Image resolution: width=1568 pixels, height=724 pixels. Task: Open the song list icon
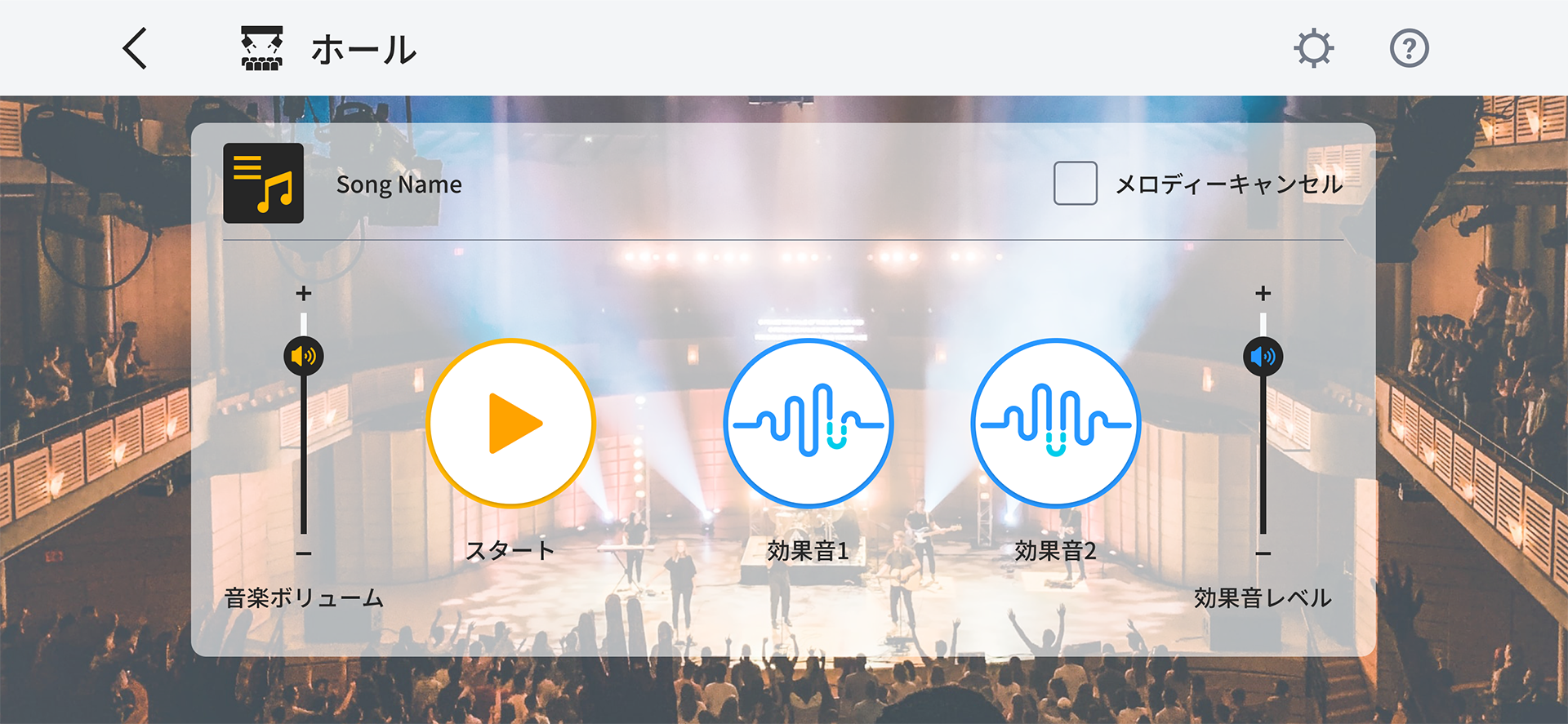click(263, 184)
